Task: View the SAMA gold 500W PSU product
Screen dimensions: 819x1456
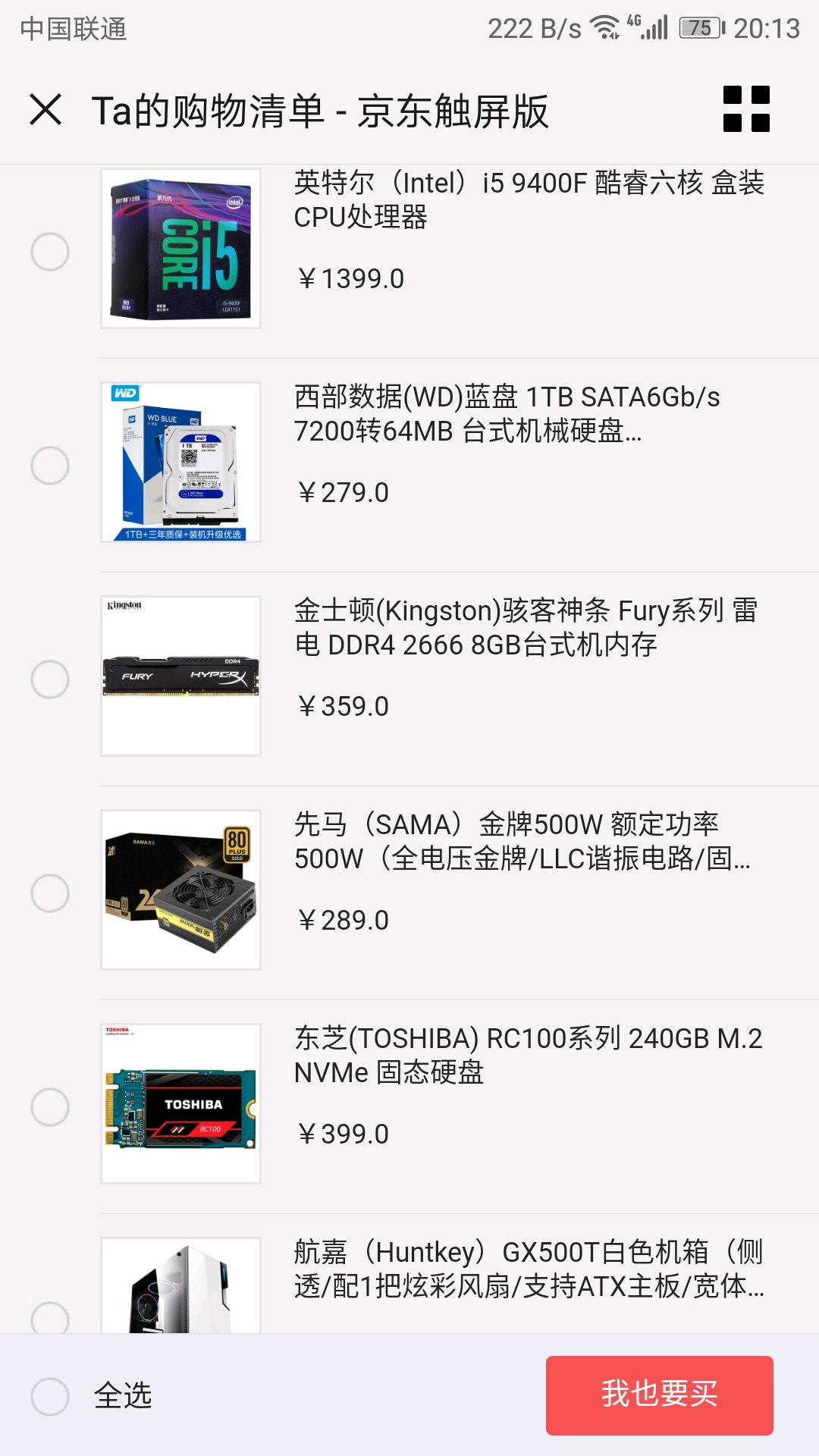Action: pos(180,890)
